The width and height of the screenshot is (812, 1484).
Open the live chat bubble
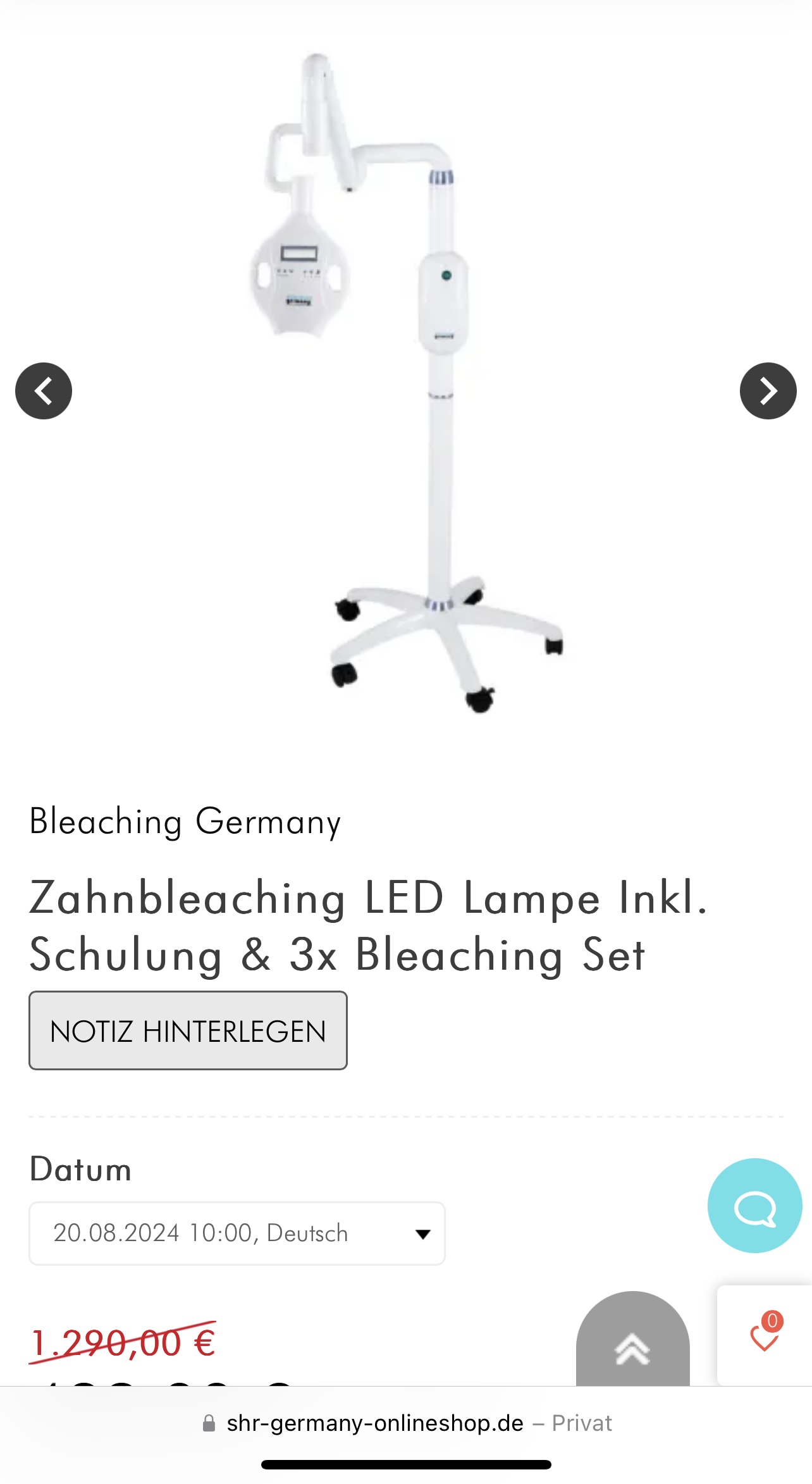tap(754, 1206)
